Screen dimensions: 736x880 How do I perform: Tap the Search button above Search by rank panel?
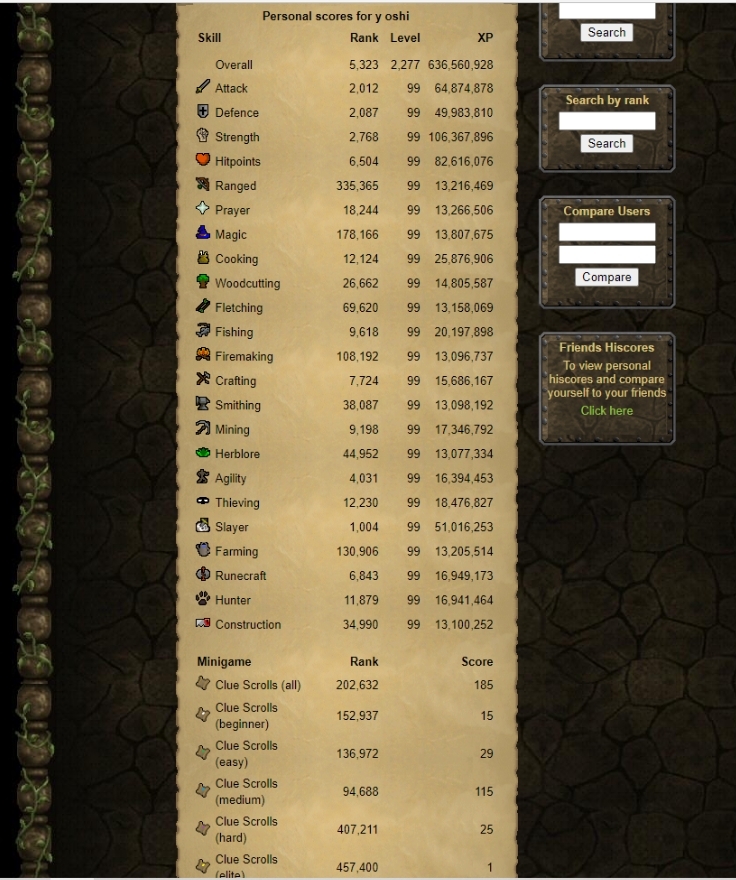click(x=606, y=32)
